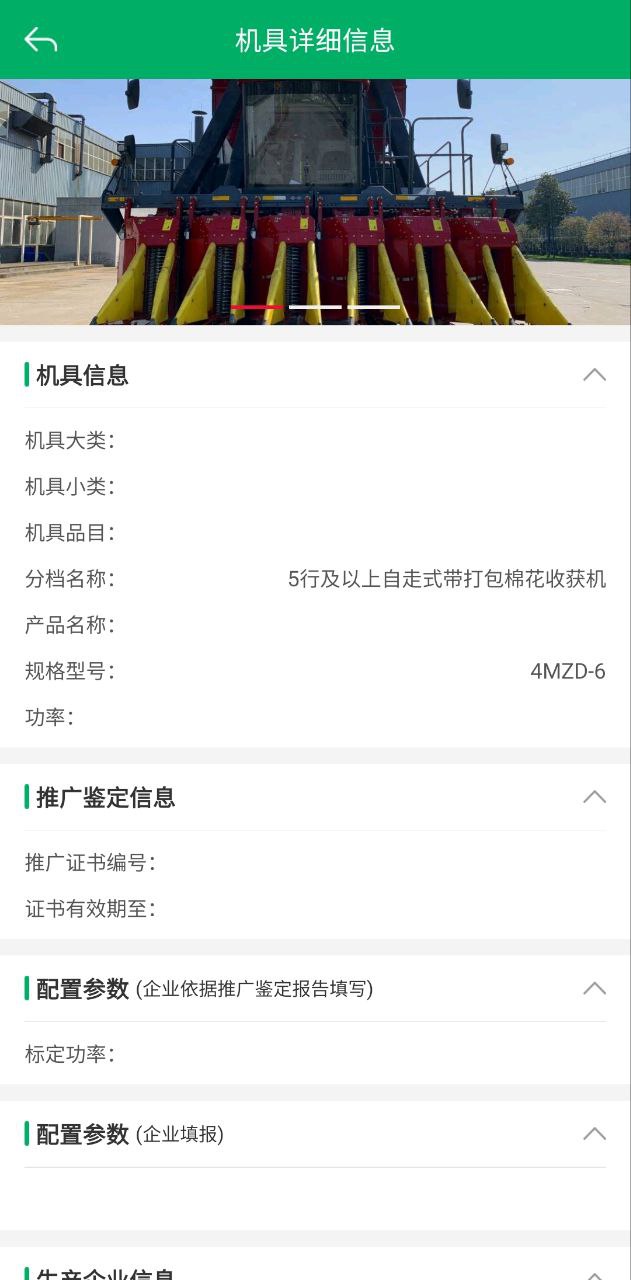Collapse 配置参数 (企业依据推广鉴定报告填写) section
The width and height of the screenshot is (631, 1280).
coord(594,988)
